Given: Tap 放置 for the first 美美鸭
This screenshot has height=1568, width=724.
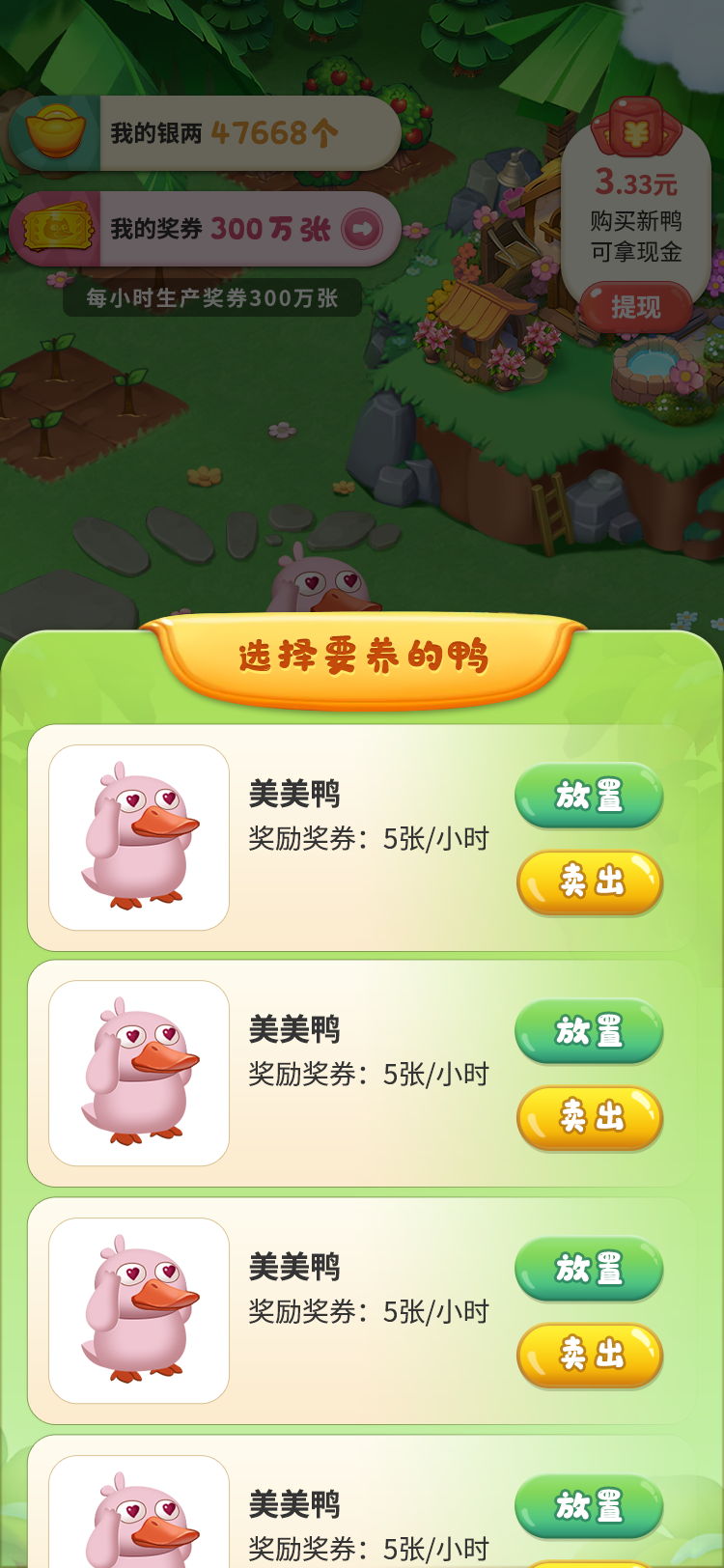Looking at the screenshot, I should 589,796.
